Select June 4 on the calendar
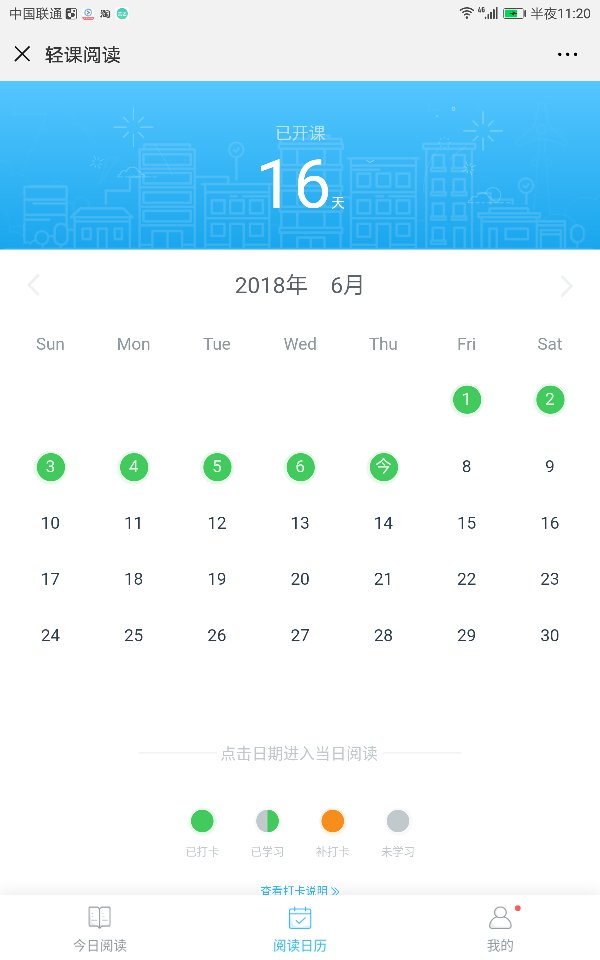The width and height of the screenshot is (600, 960). [133, 467]
